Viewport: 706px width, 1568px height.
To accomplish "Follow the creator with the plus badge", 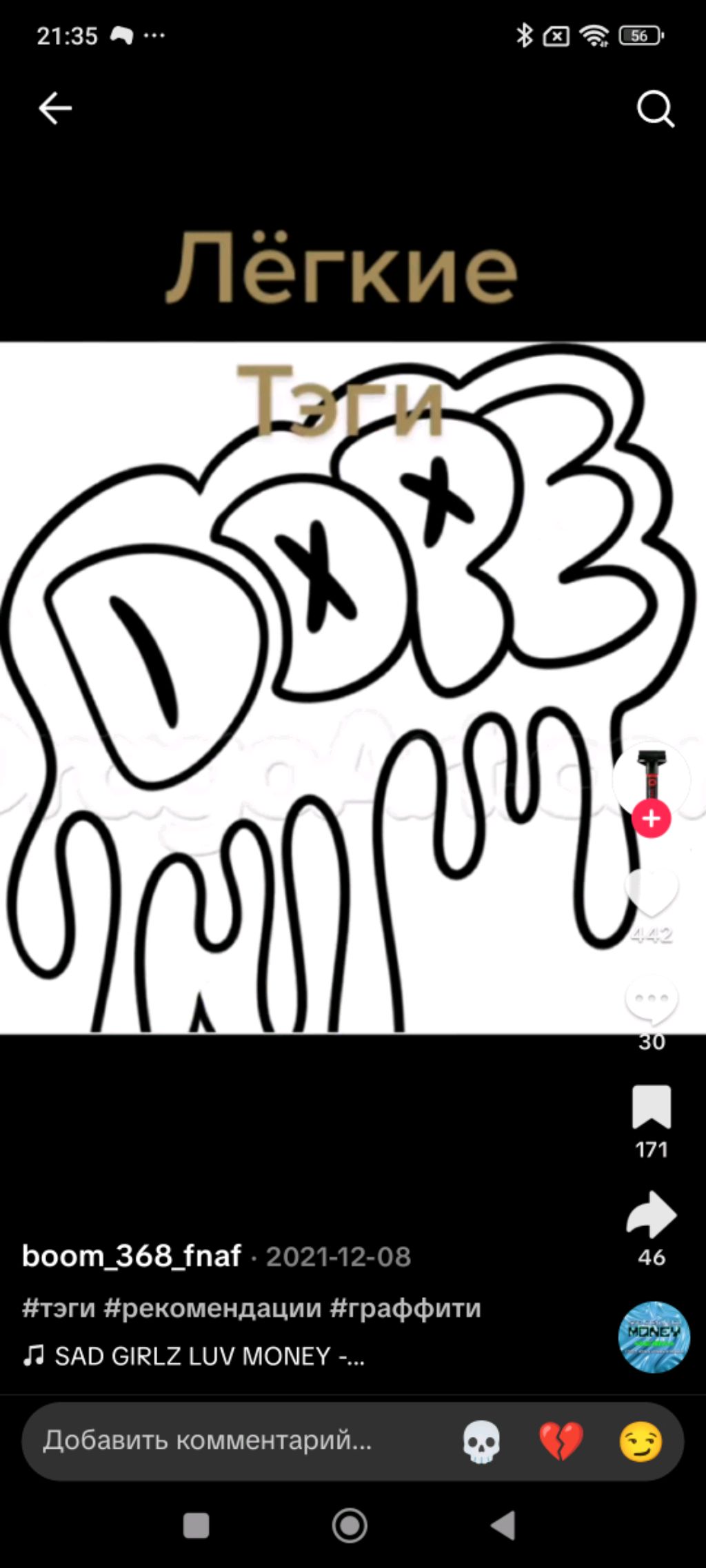I will [651, 819].
